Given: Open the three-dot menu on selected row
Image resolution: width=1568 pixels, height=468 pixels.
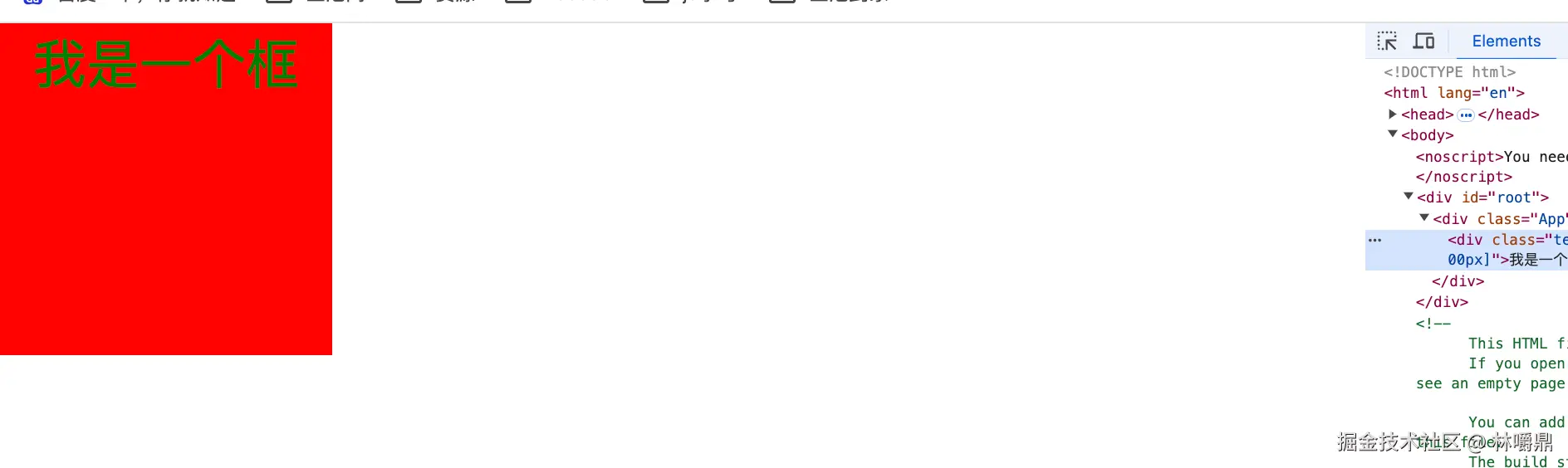Looking at the screenshot, I should [x=1375, y=240].
